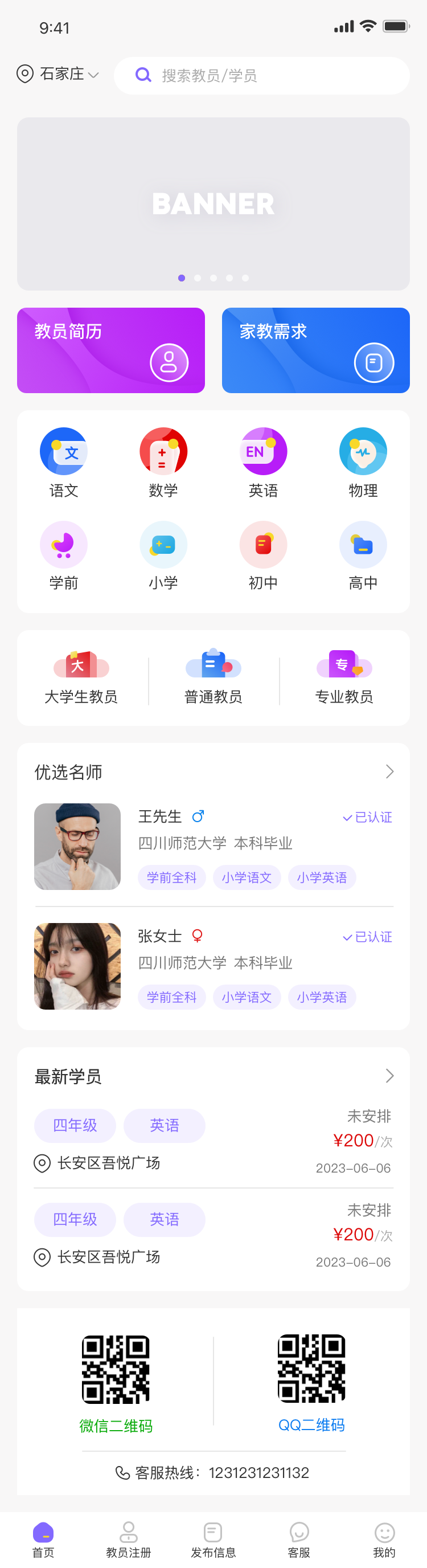
Task: Open the 学前 category
Action: [64, 555]
